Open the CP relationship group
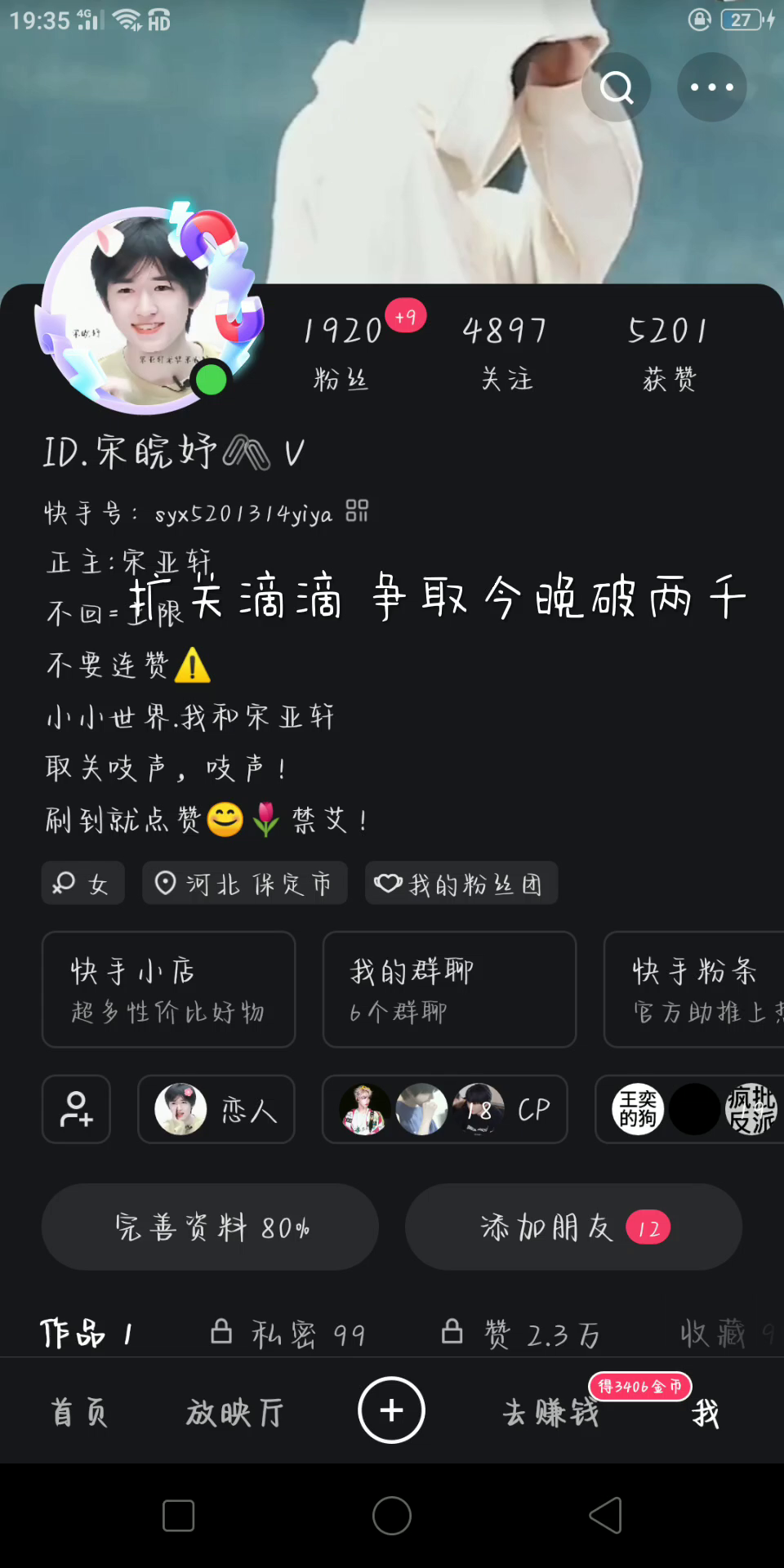This screenshot has height=1568, width=784. pos(445,1109)
